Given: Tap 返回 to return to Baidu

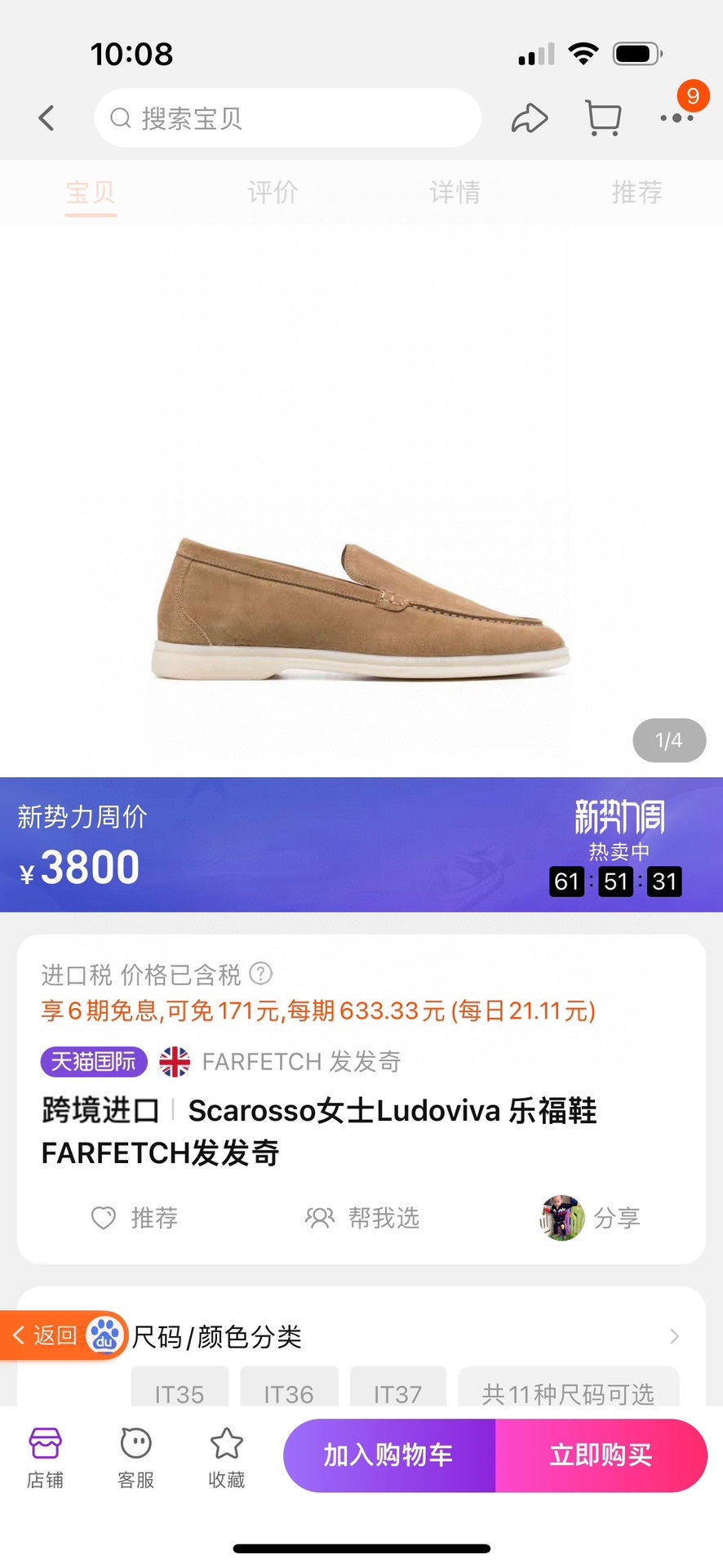Looking at the screenshot, I should [46, 1335].
